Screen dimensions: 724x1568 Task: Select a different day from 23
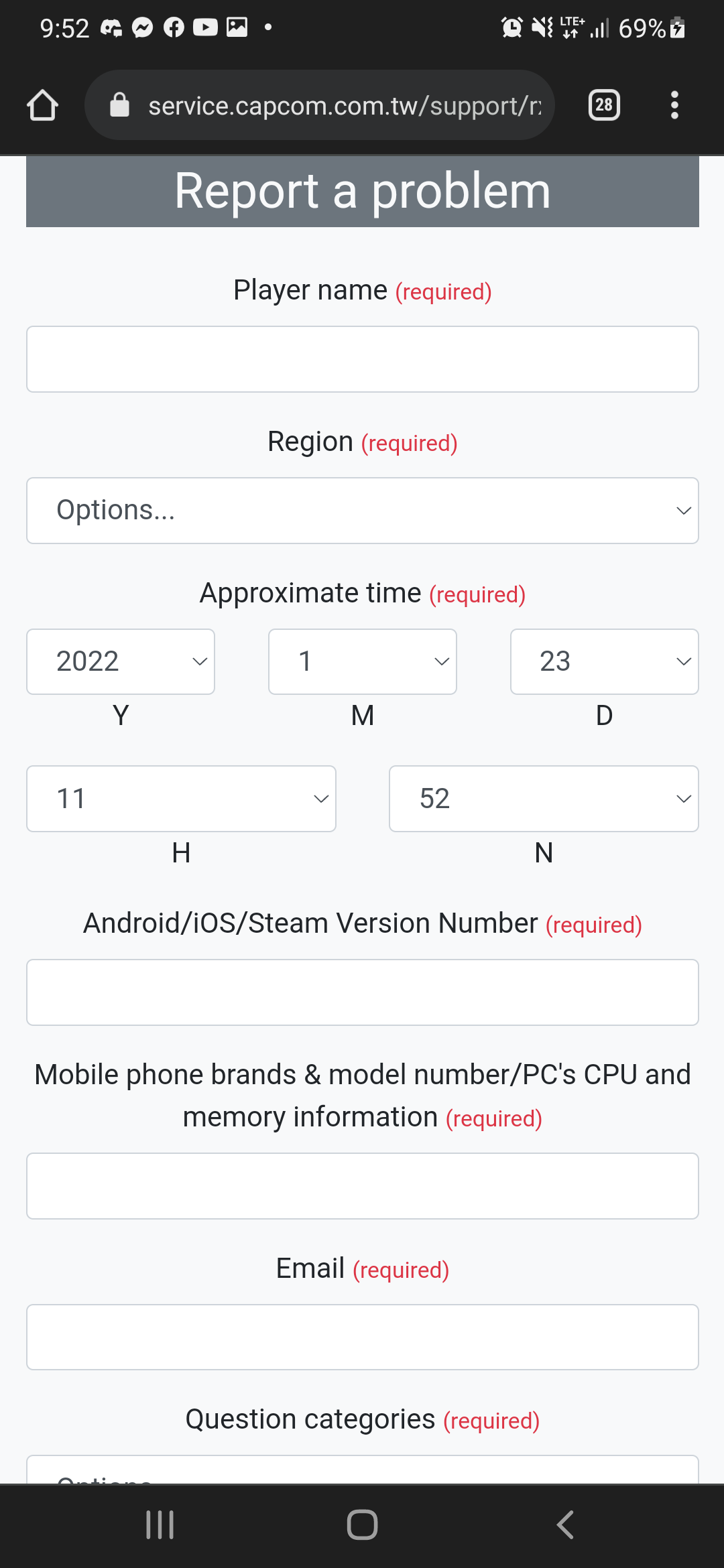[603, 661]
